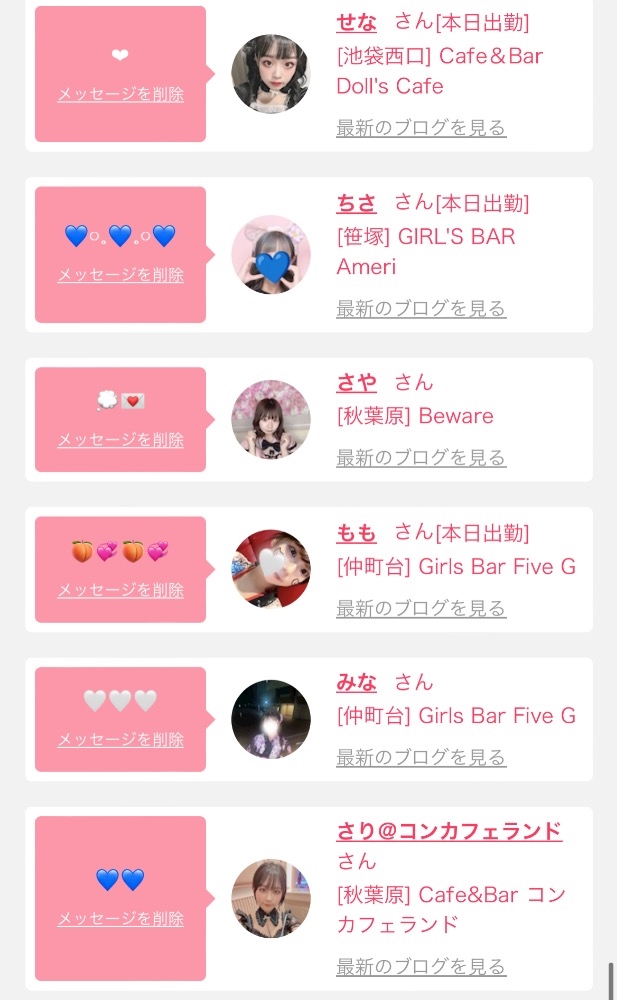617x1000 pixels.
Task: View さり@コンカフェランド's latest blog
Action: 421,966
